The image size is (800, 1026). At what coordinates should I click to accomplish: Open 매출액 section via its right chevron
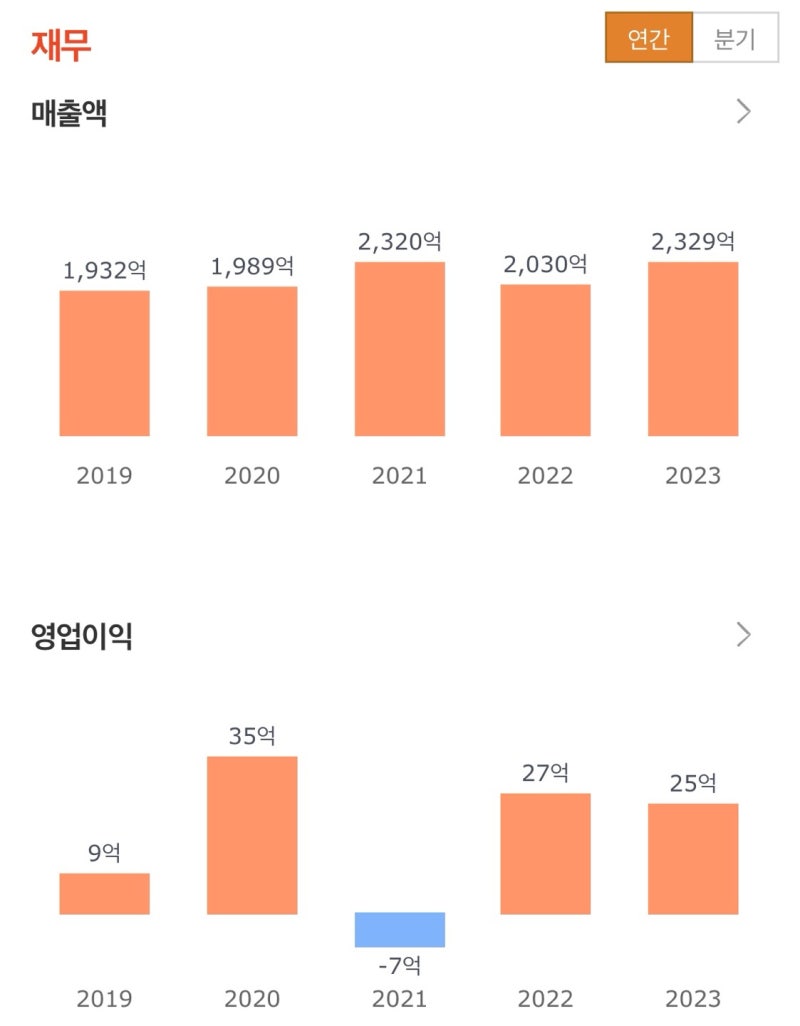click(743, 112)
